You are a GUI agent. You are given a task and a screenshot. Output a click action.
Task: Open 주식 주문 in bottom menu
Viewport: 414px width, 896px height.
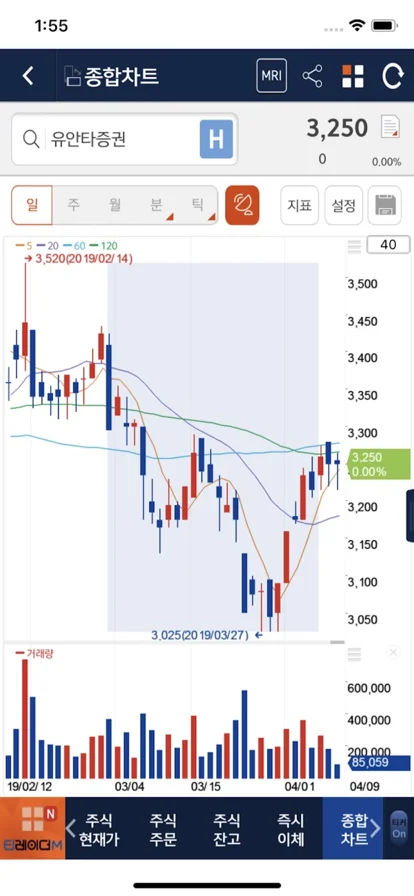click(x=163, y=830)
